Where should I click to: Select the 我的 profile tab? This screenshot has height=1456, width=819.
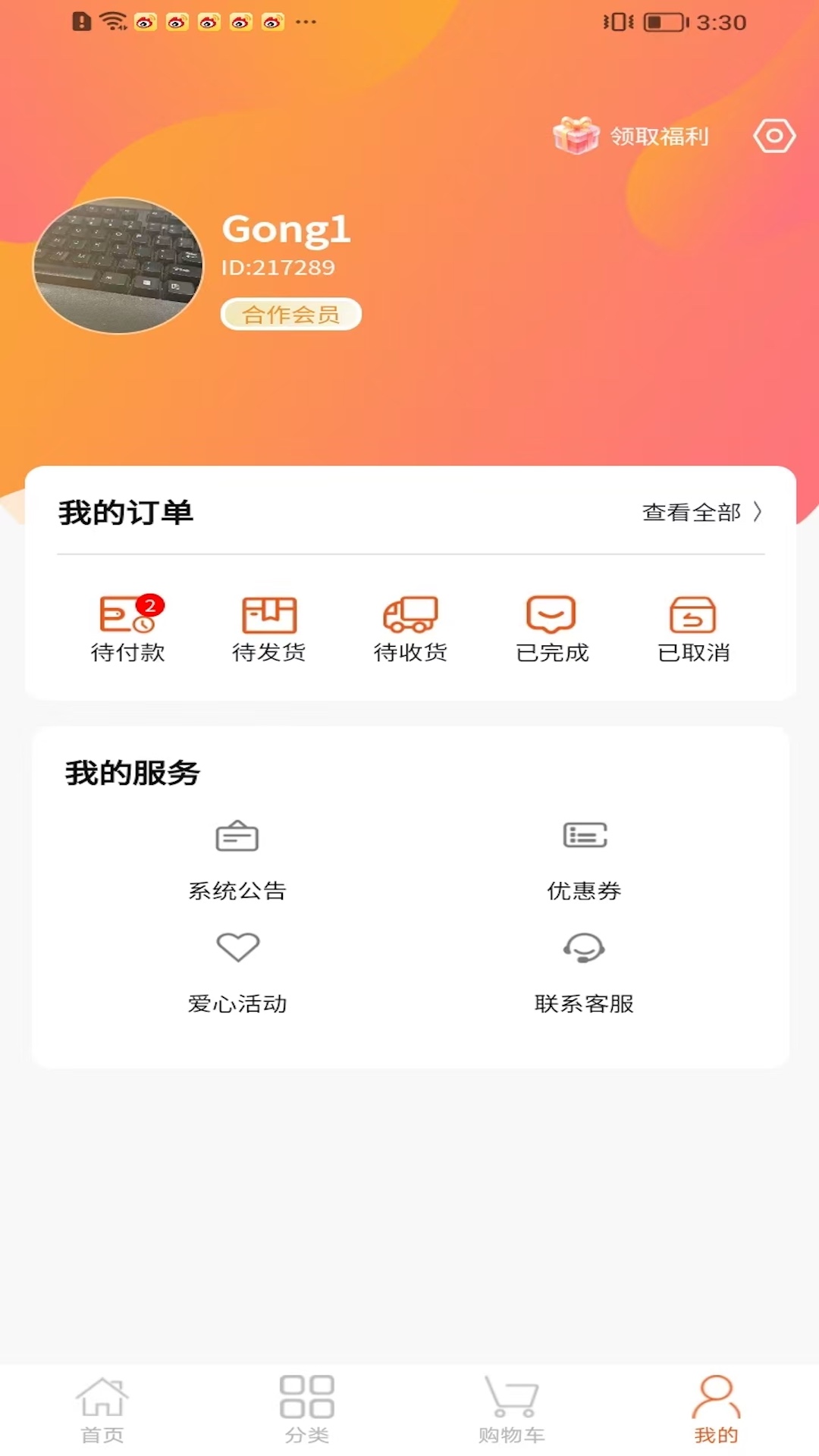coord(716,1410)
